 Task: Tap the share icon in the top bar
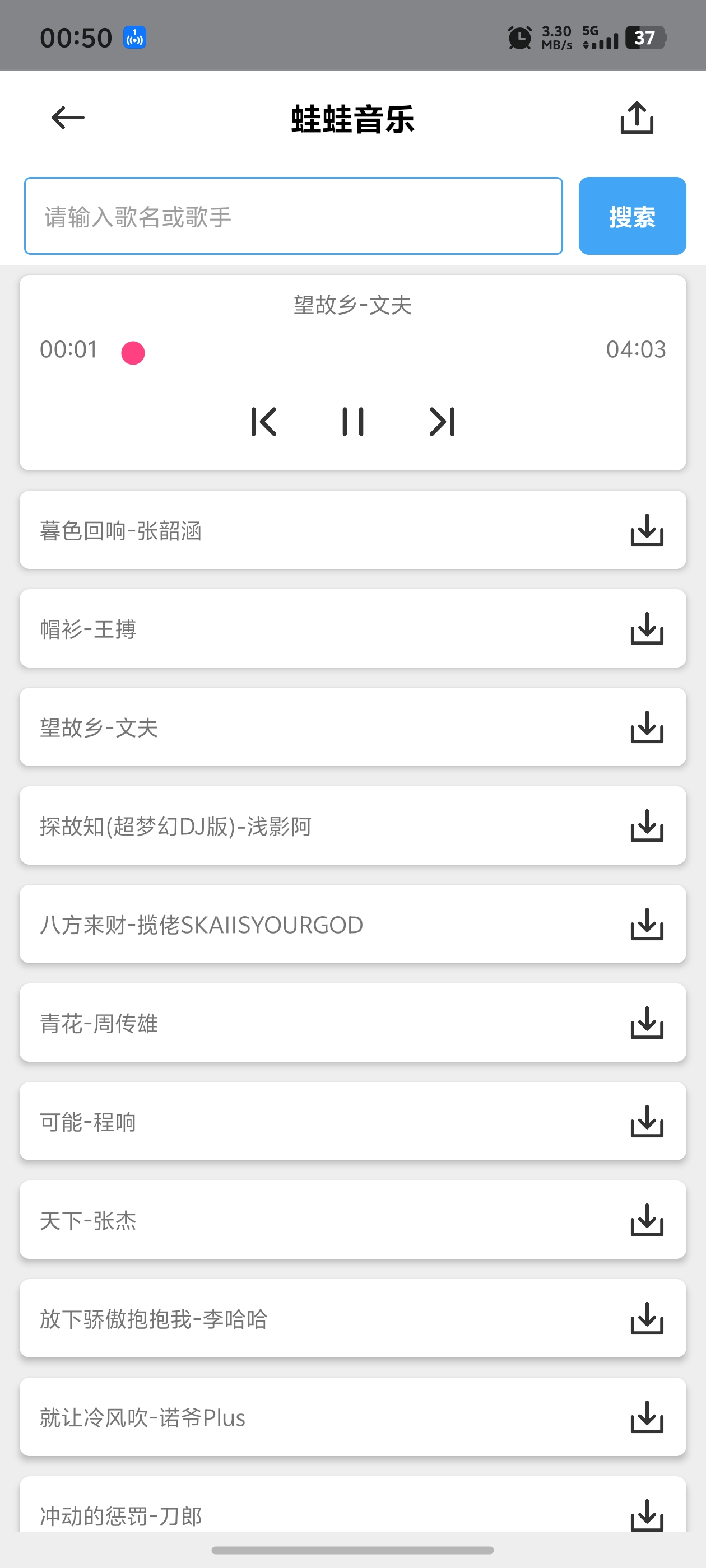[x=637, y=118]
